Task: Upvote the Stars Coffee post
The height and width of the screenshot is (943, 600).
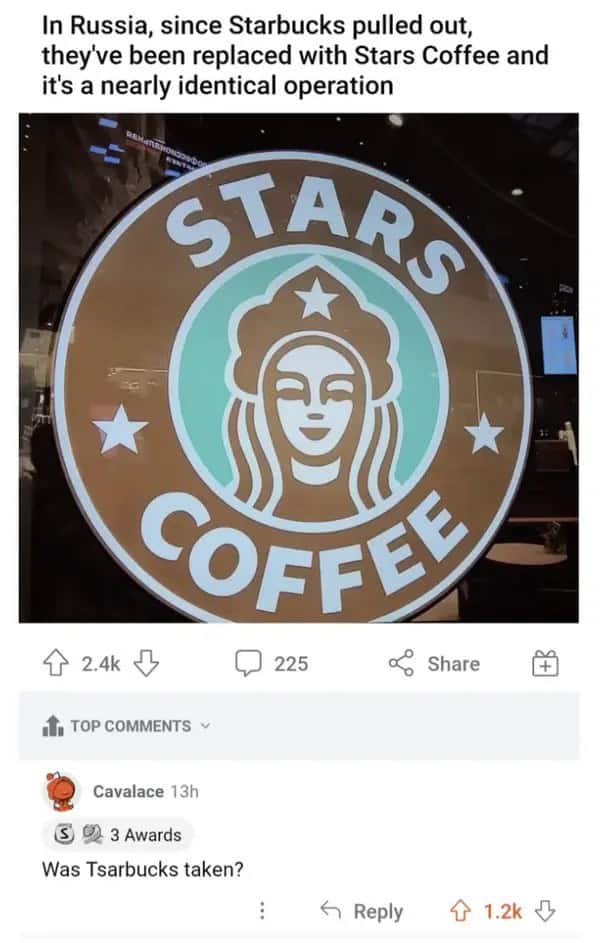Action: 57,663
